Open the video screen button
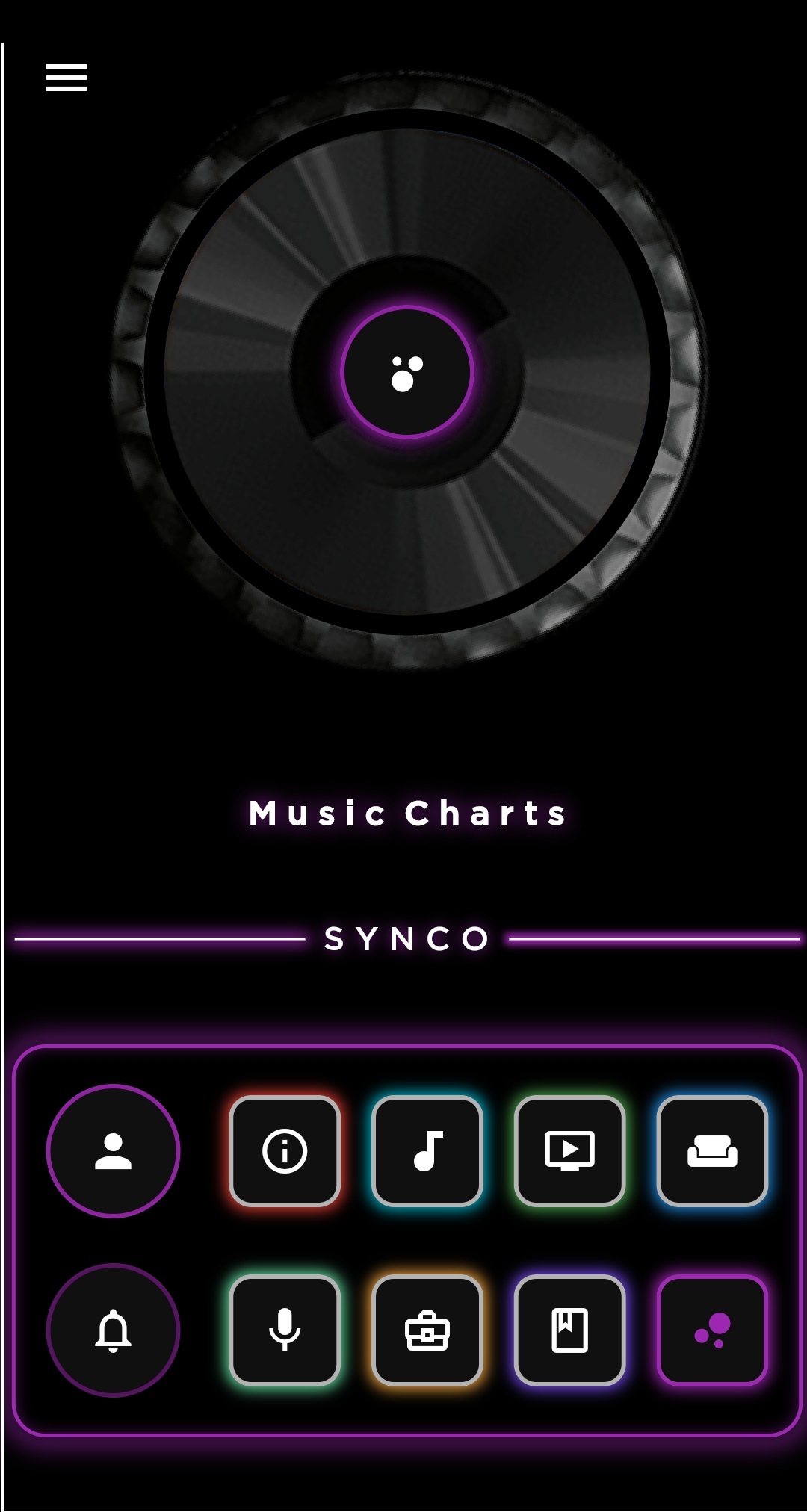Screen dimensions: 807x1512 pyautogui.click(x=570, y=1150)
